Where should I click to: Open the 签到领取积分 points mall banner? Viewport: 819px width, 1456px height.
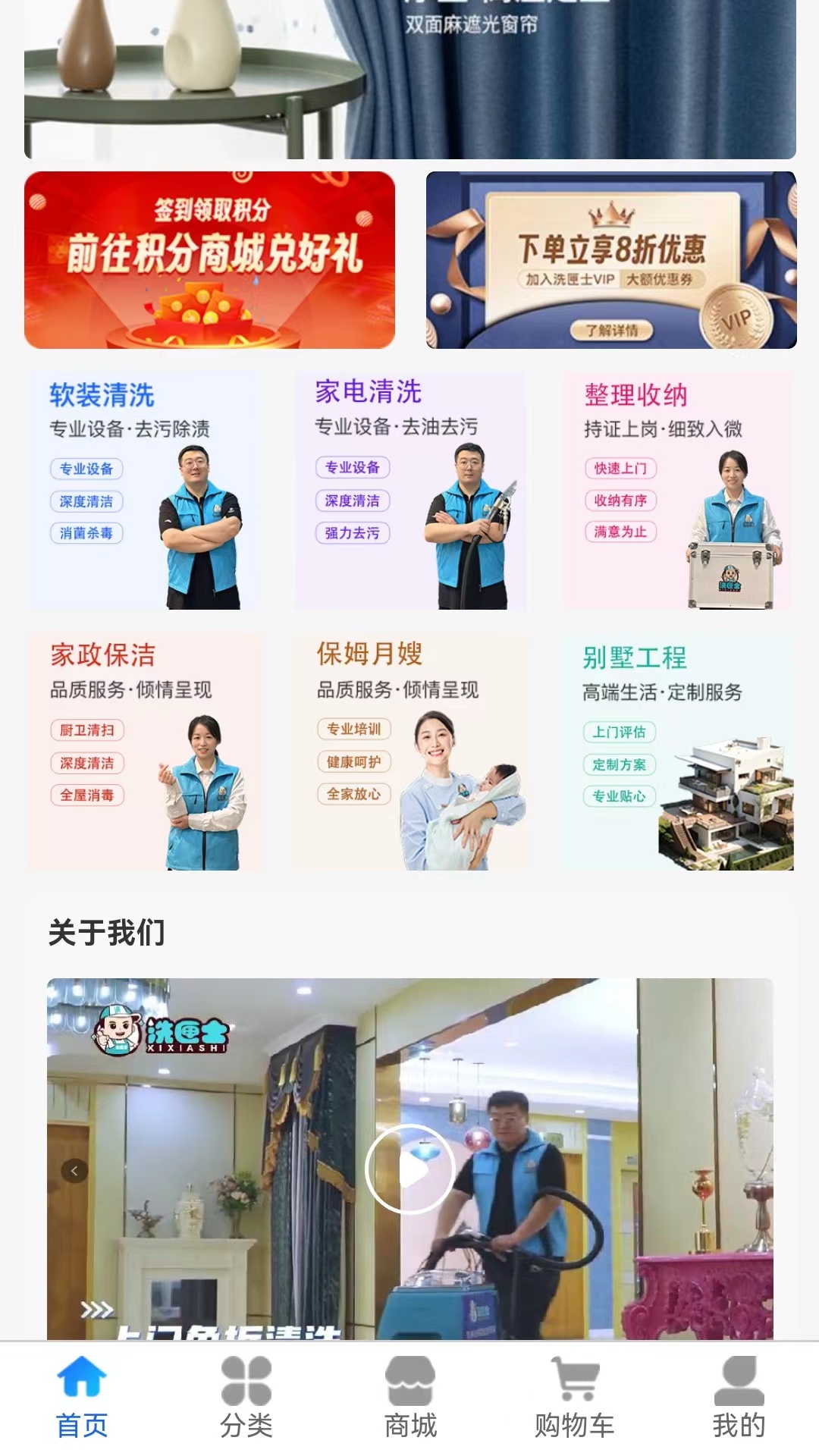pyautogui.click(x=209, y=260)
